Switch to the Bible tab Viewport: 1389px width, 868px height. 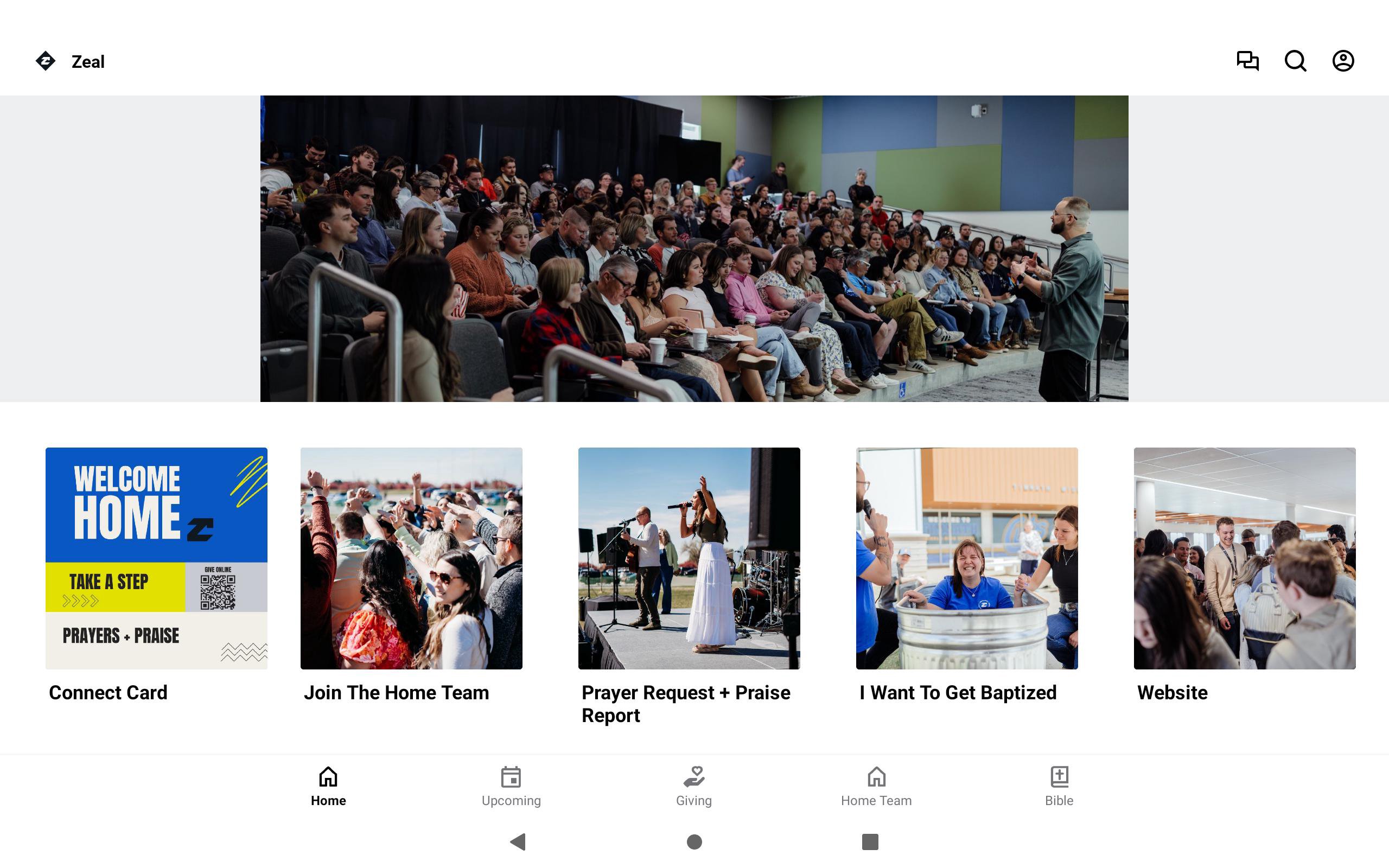(1059, 786)
